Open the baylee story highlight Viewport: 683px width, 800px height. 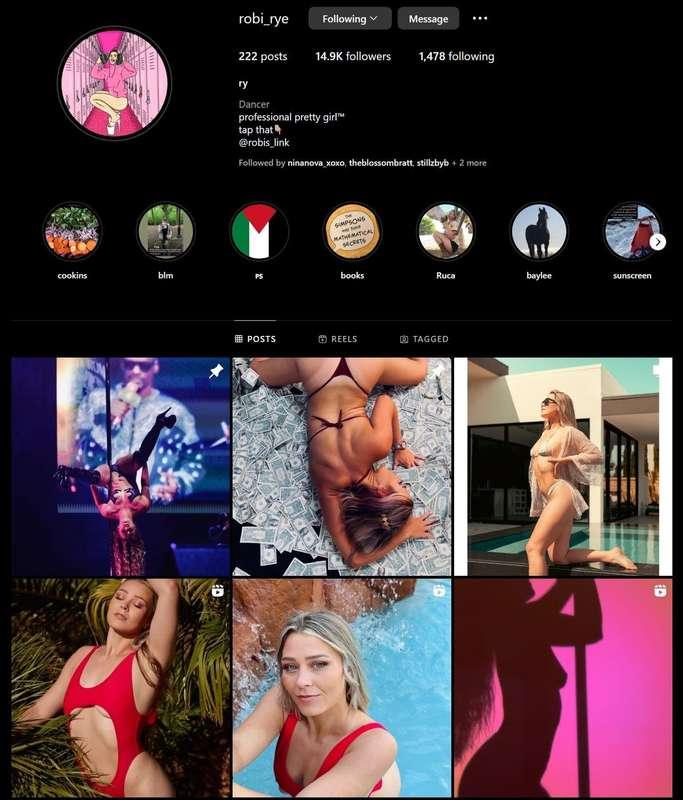pyautogui.click(x=539, y=231)
